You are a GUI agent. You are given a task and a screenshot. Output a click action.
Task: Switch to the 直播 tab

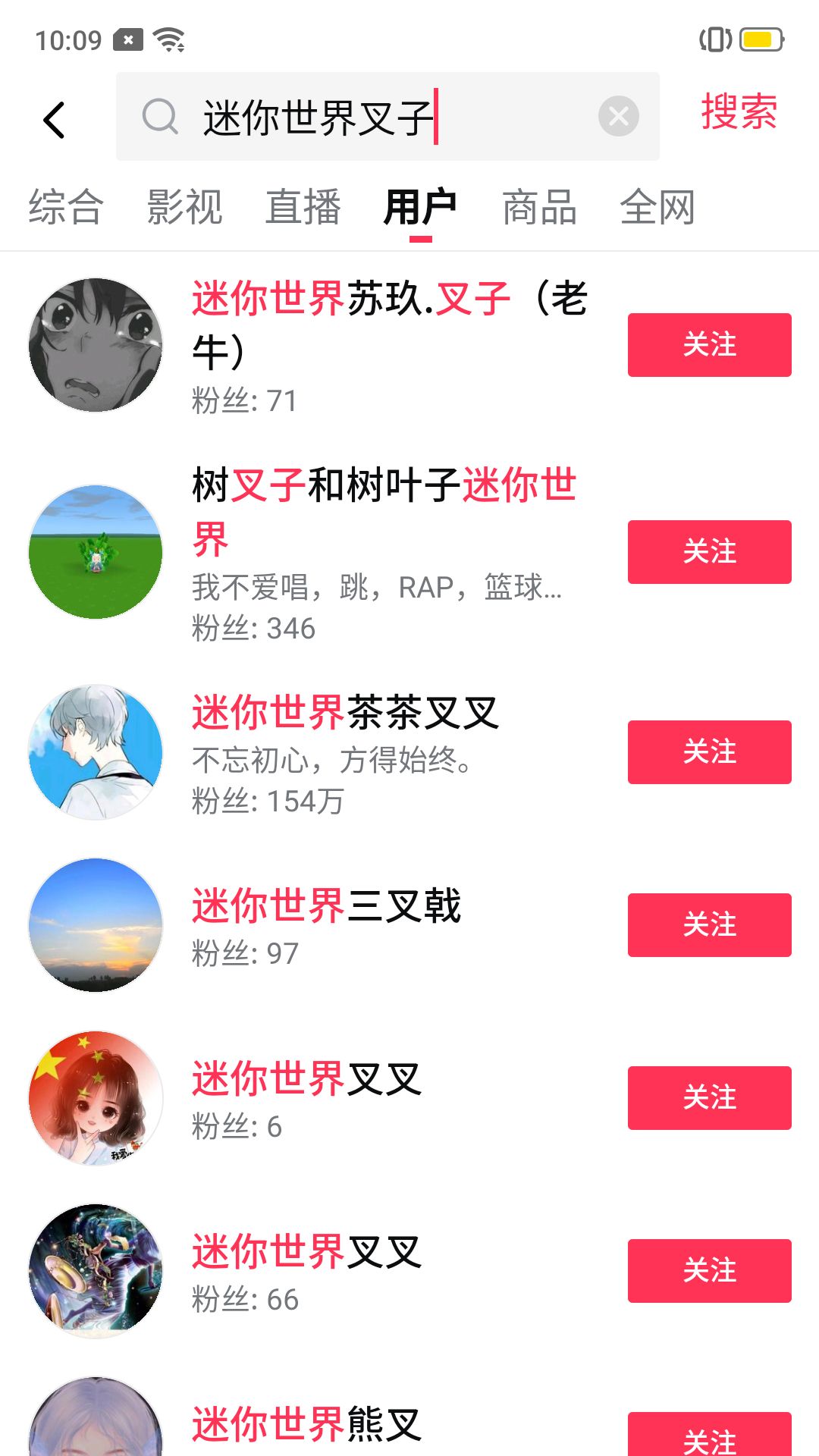[303, 207]
